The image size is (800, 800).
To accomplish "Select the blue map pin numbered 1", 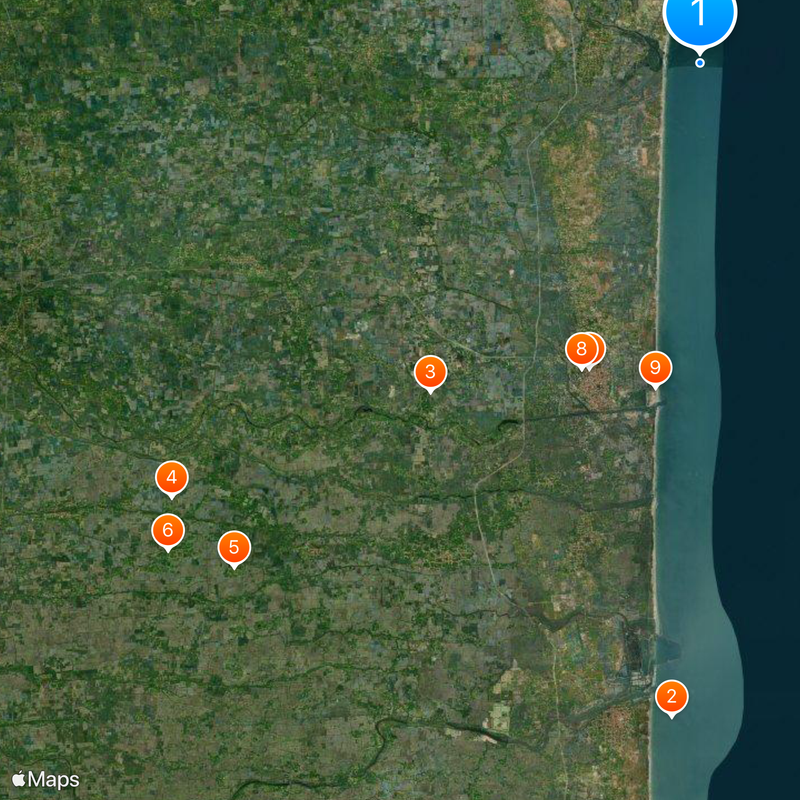I will coord(700,16).
